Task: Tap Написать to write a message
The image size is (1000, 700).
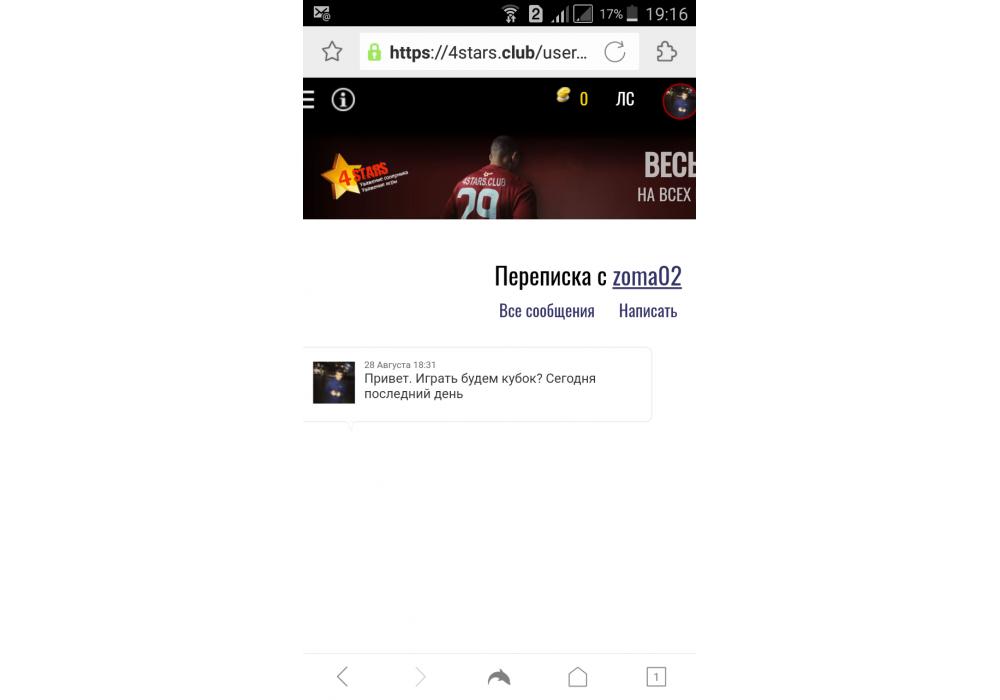Action: 647,311
